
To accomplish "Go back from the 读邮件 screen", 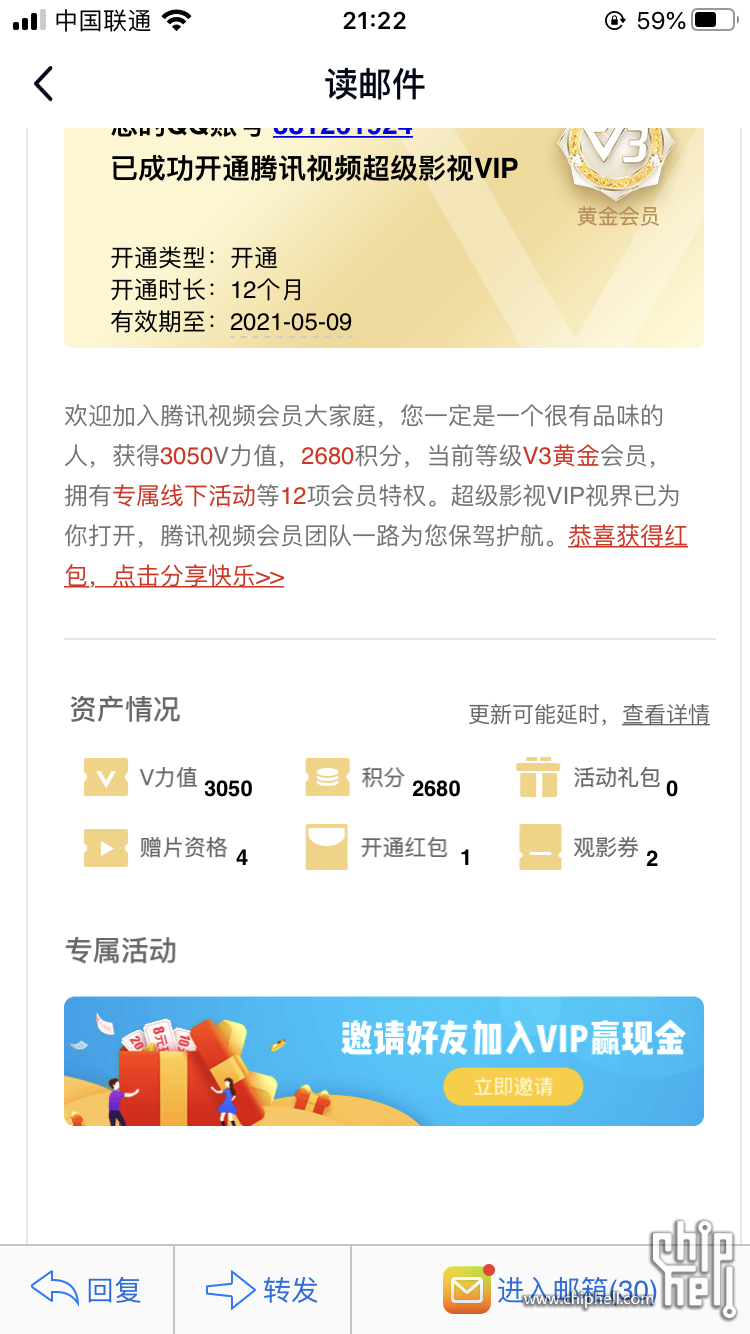I will click(x=43, y=84).
